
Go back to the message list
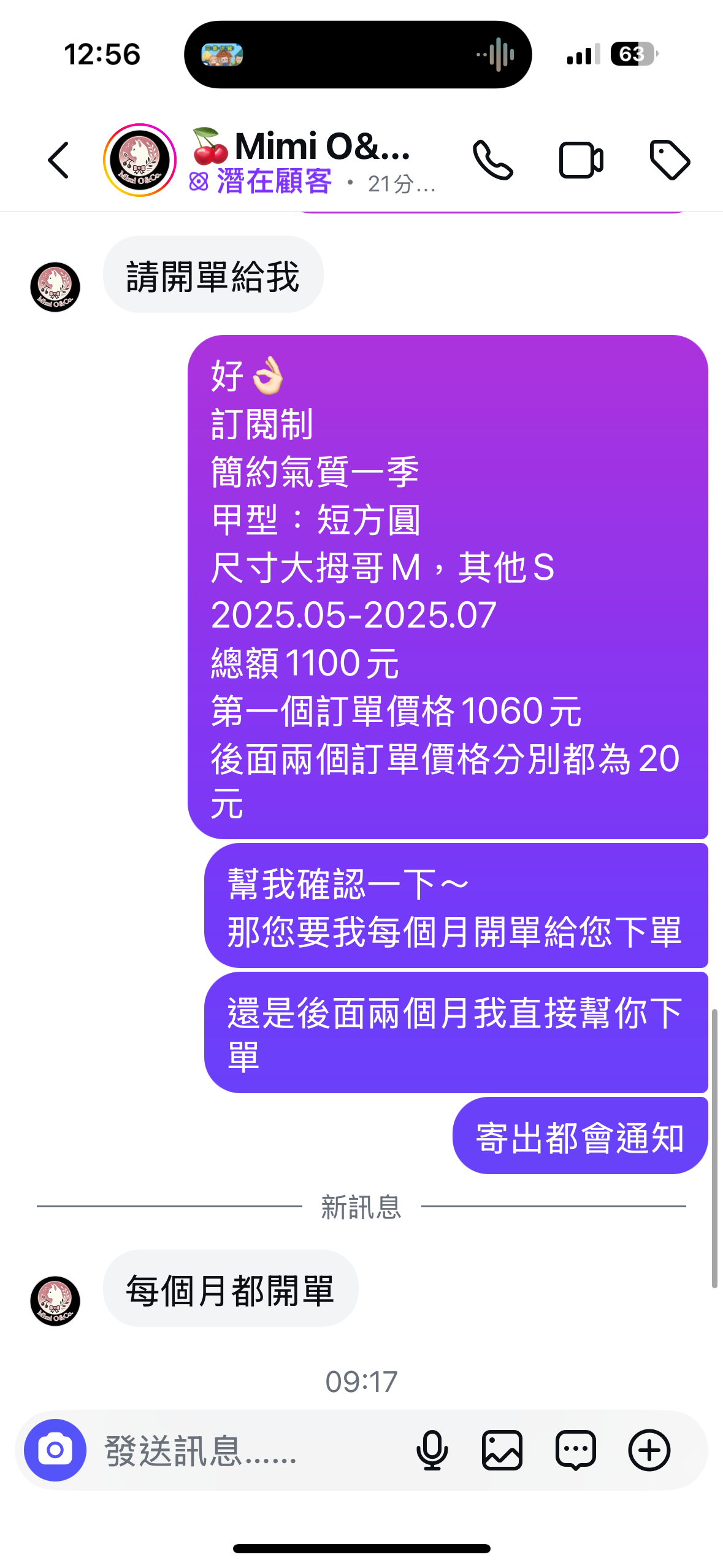click(x=59, y=161)
